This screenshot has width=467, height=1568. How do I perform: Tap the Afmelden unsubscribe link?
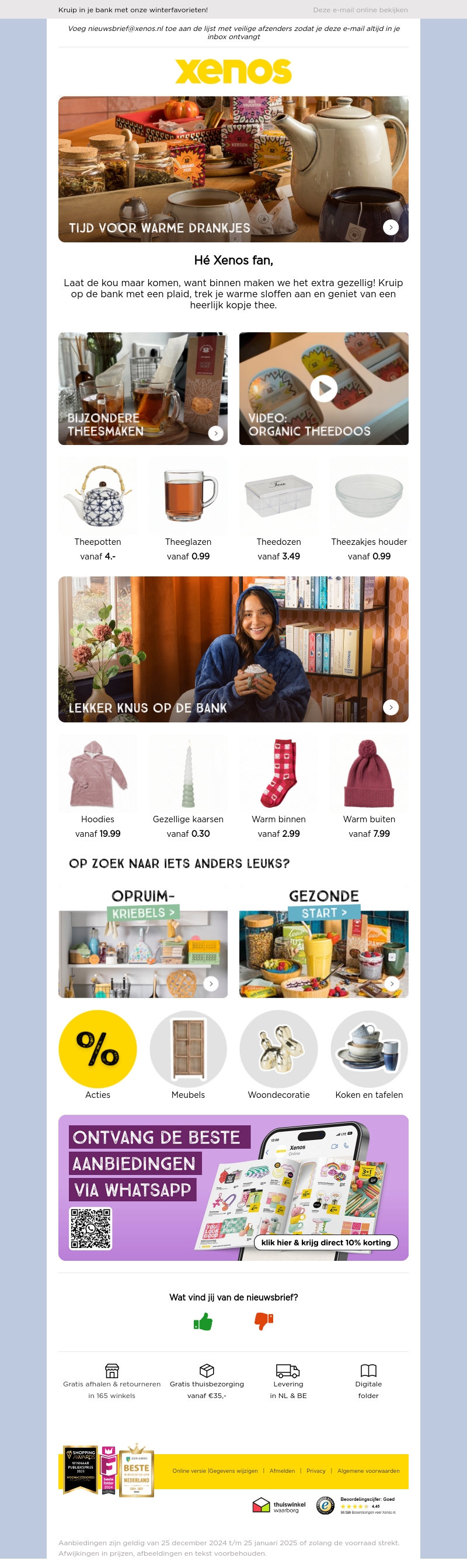[282, 1470]
